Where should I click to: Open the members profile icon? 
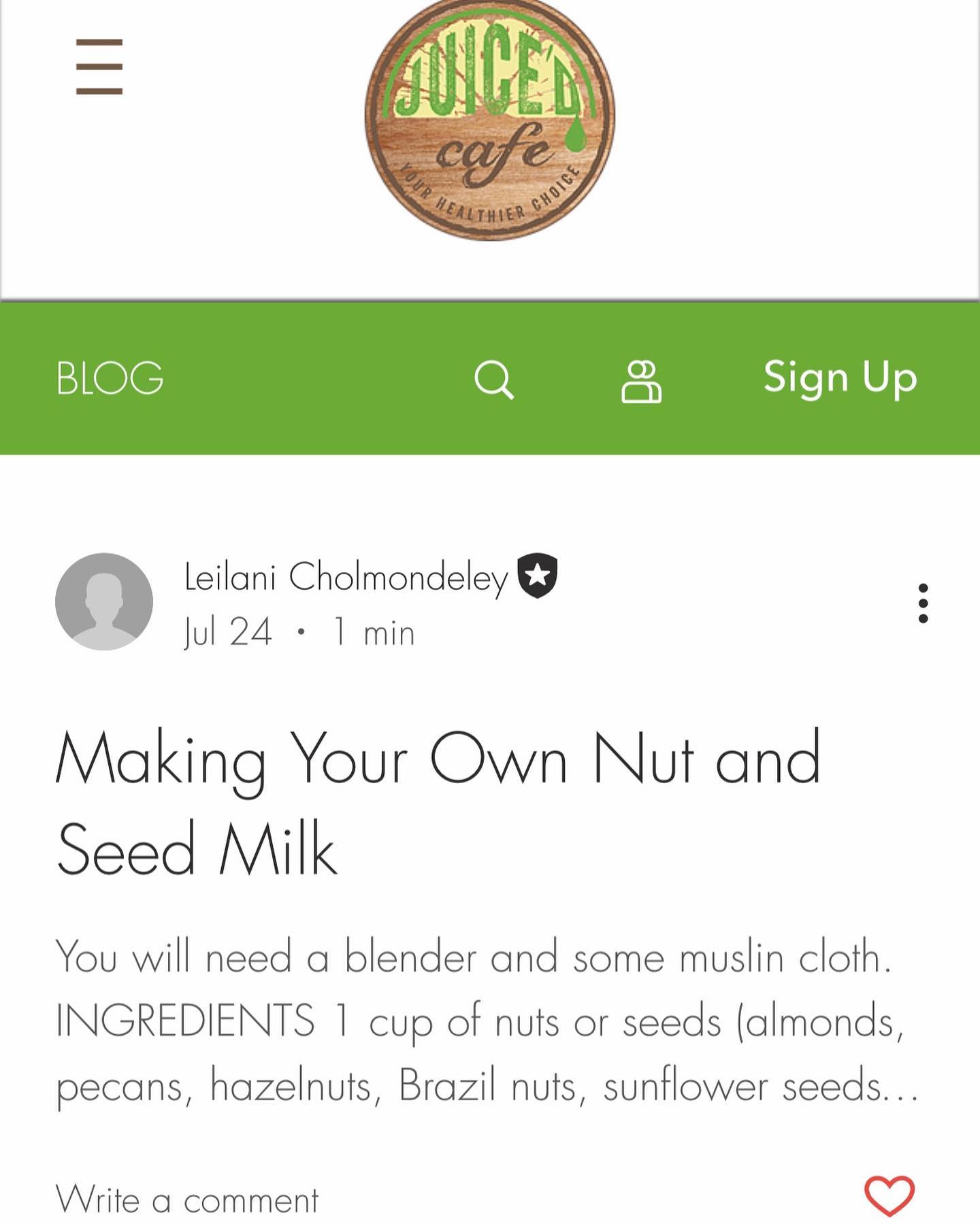pyautogui.click(x=641, y=381)
